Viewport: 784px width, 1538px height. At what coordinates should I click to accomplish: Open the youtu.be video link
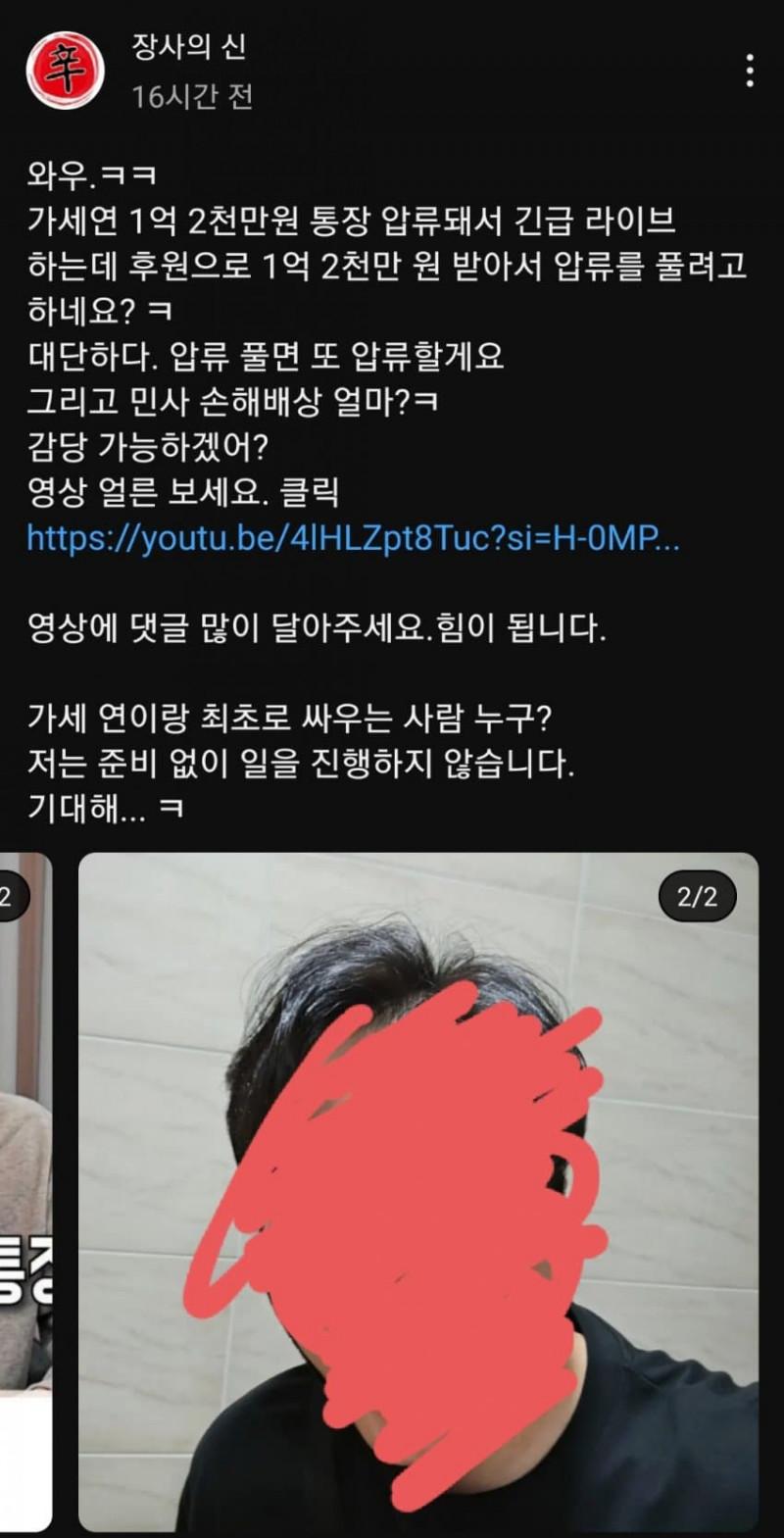352,538
